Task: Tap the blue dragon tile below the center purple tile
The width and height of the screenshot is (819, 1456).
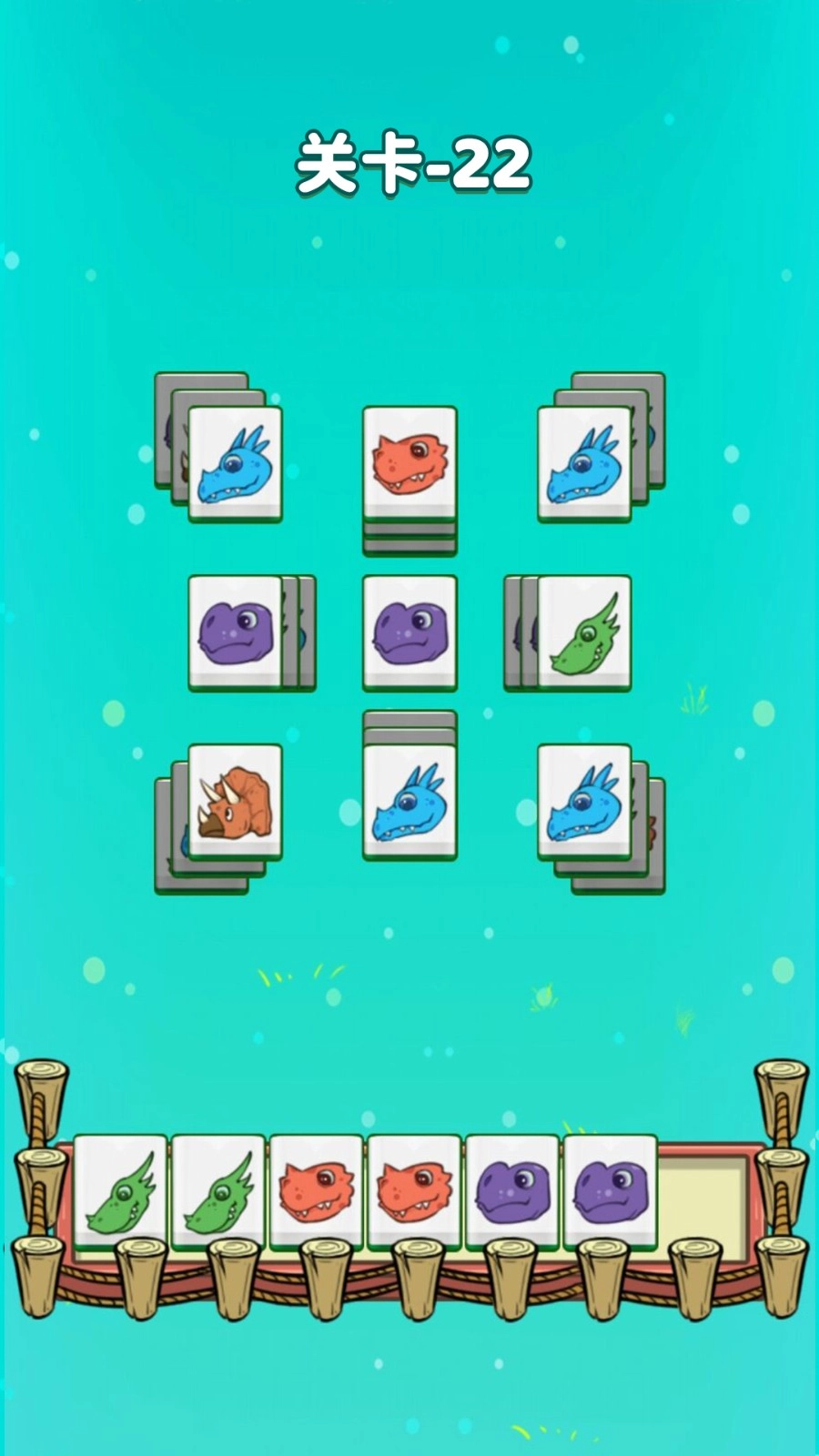Action: coord(409,801)
